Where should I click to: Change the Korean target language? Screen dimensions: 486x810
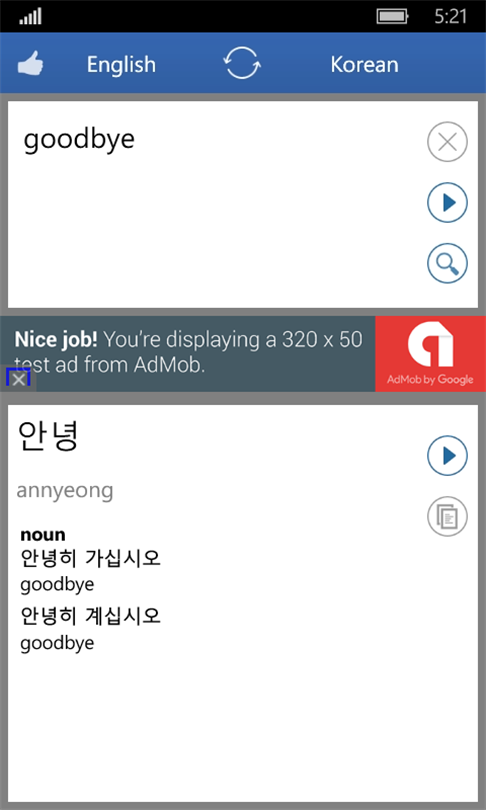coord(364,65)
